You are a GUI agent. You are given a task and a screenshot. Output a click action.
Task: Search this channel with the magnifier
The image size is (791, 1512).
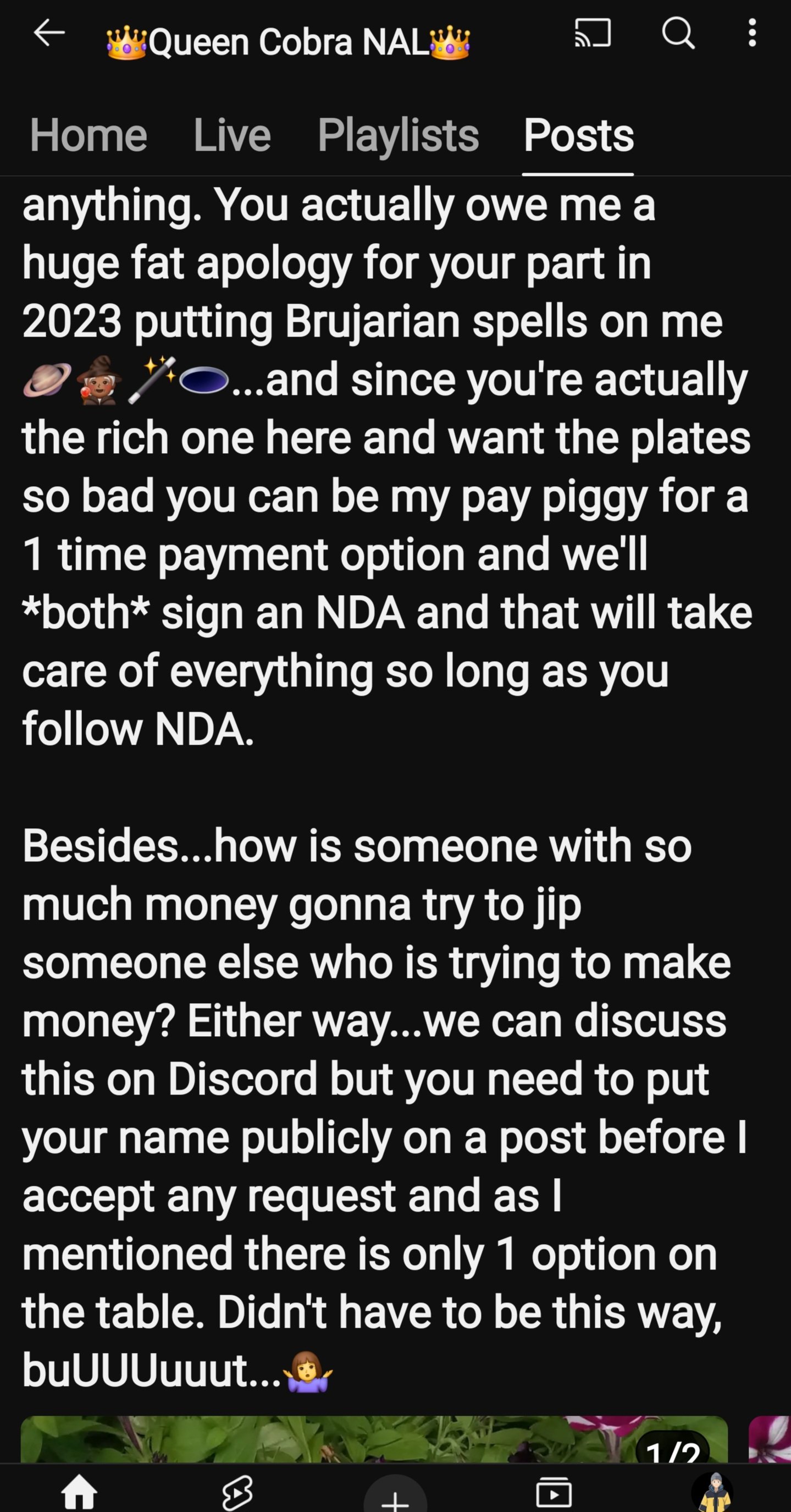point(678,32)
